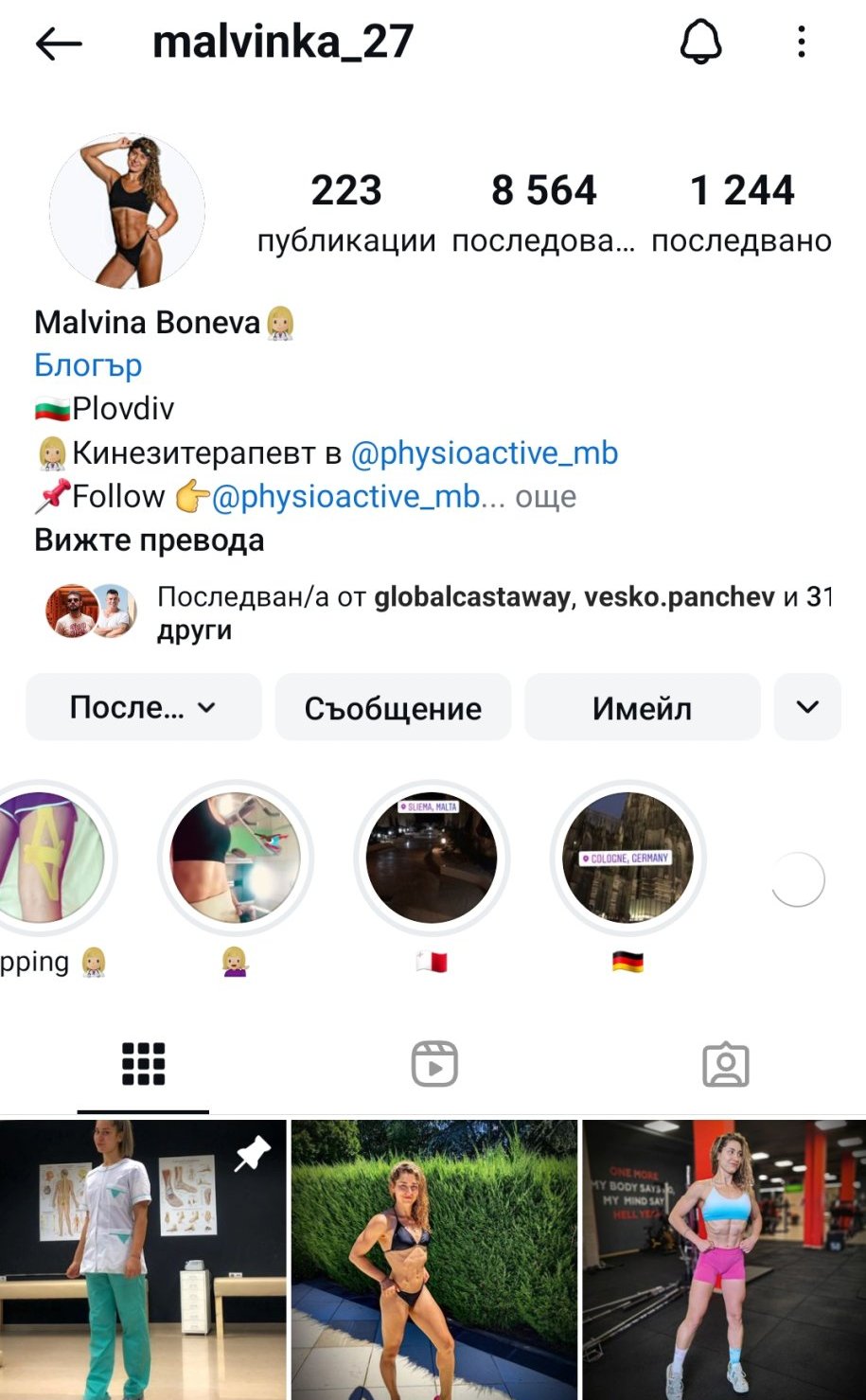
Task: Open the pinned post in medical uniform
Action: pyautogui.click(x=143, y=1259)
